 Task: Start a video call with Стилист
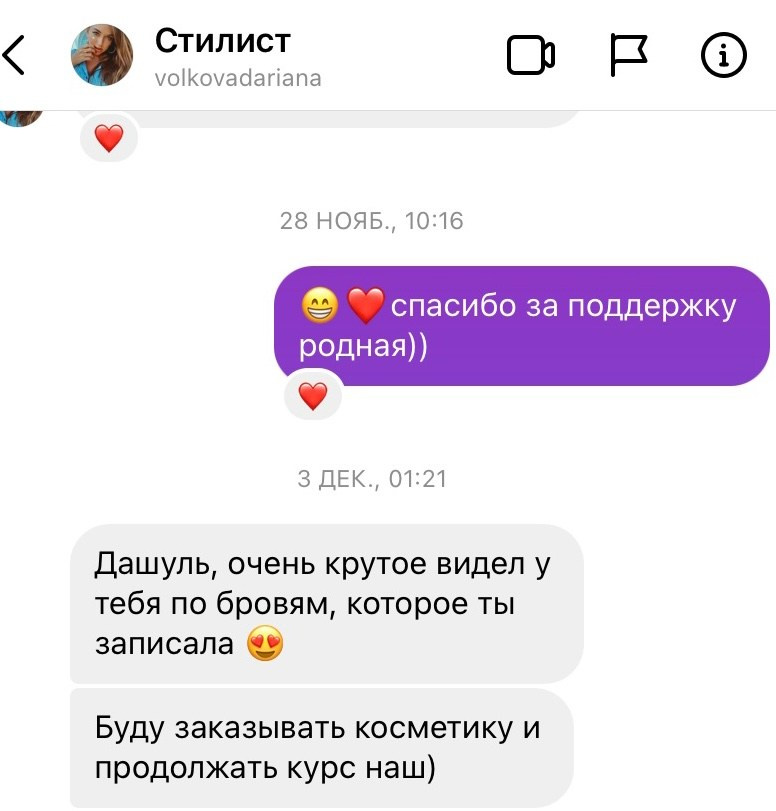(533, 56)
